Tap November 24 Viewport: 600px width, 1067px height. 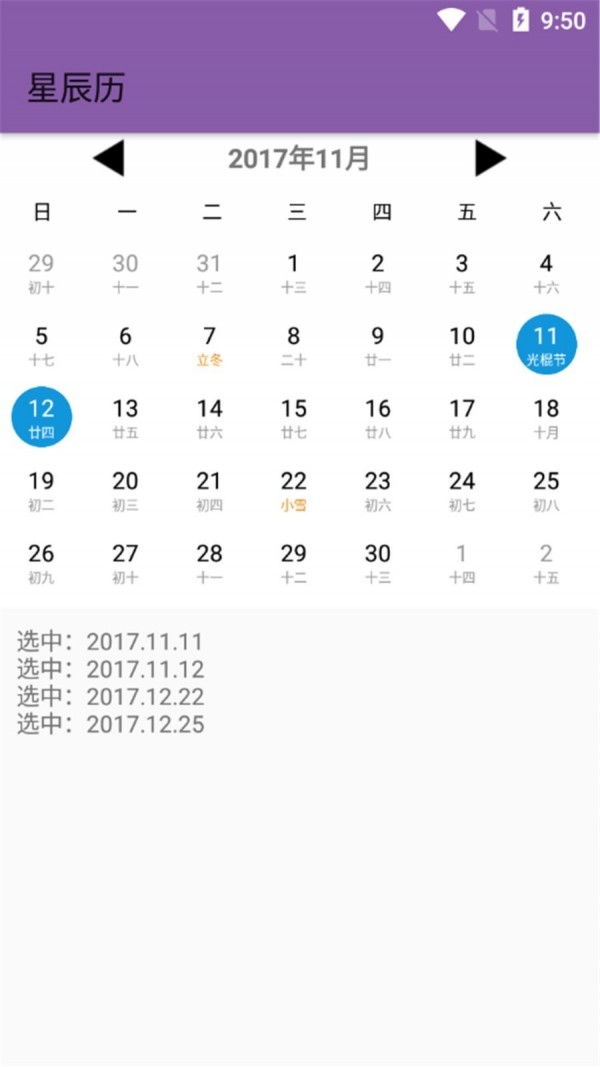click(462, 489)
